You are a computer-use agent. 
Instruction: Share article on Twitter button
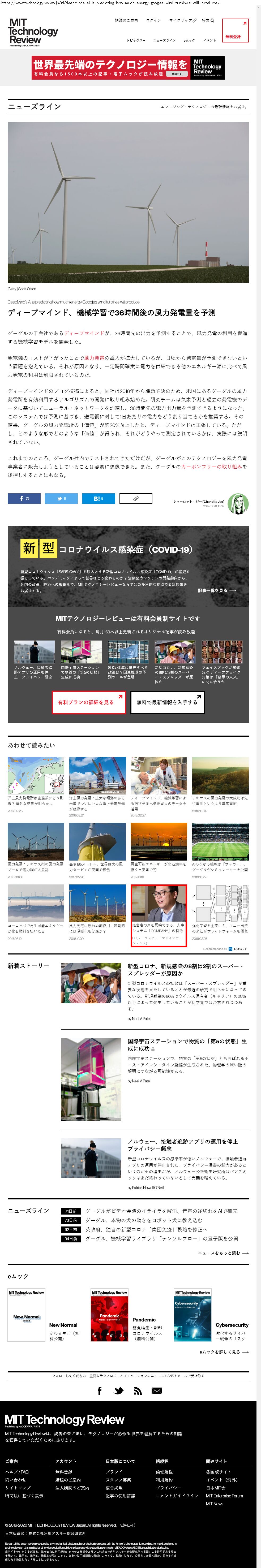pyautogui.click(x=61, y=499)
